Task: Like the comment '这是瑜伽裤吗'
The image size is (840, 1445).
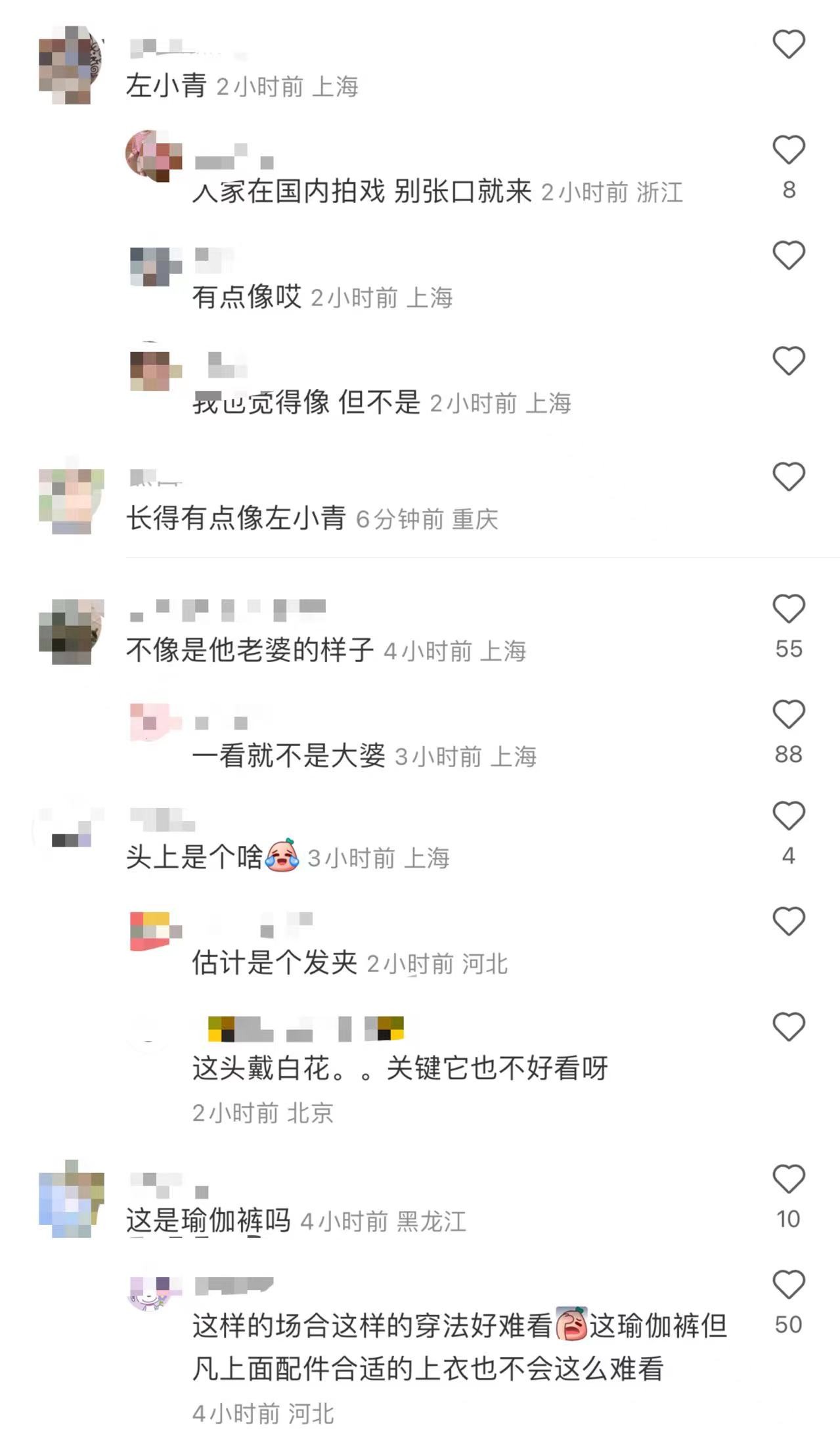Action: (788, 1179)
